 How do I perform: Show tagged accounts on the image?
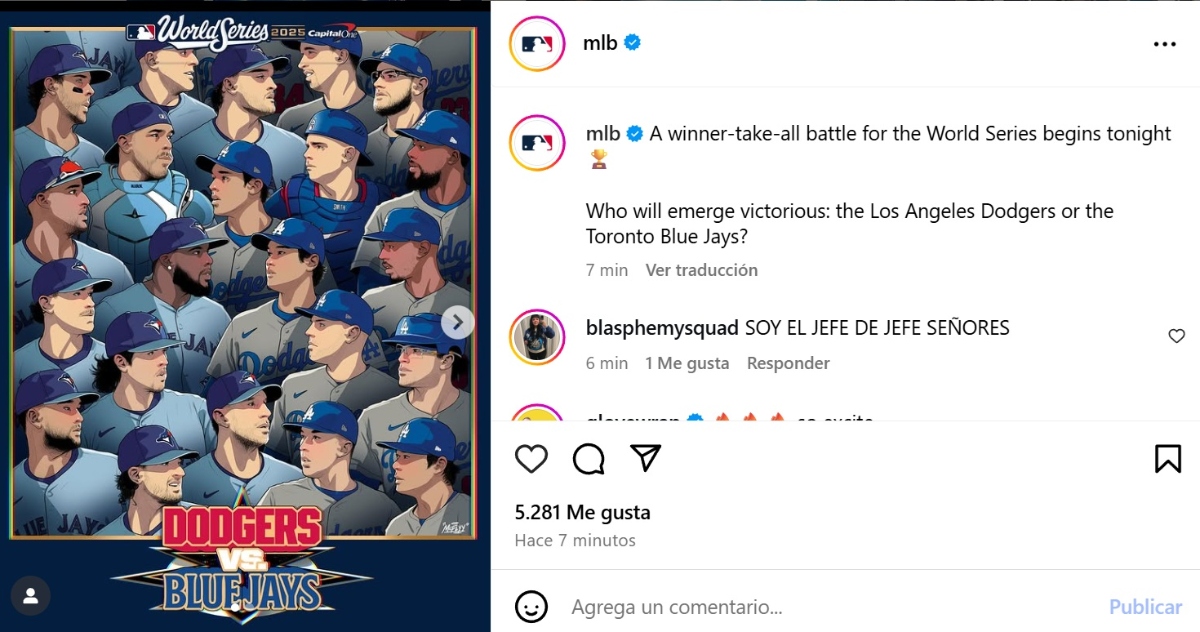[31, 596]
